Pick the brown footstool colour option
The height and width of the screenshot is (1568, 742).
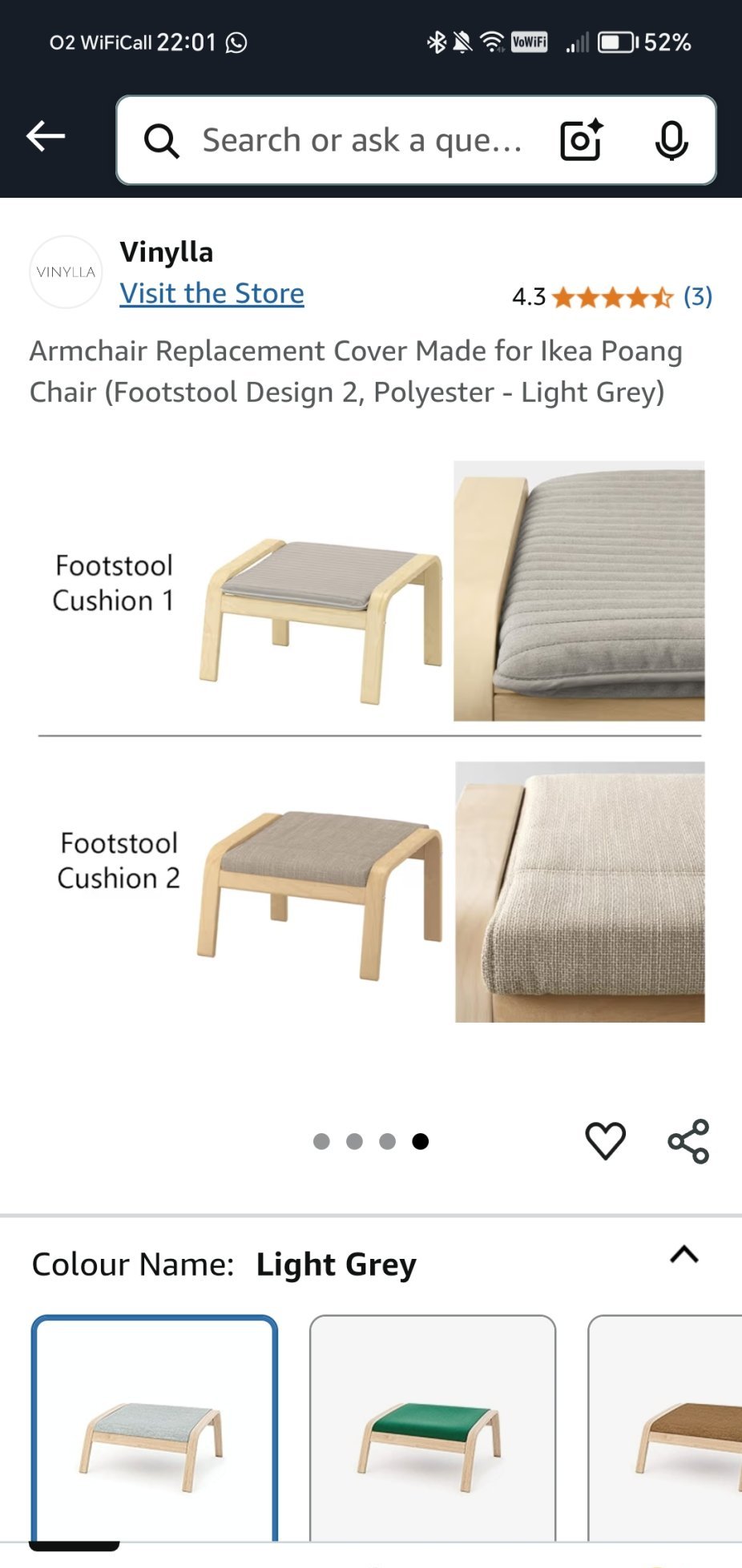point(665,1428)
